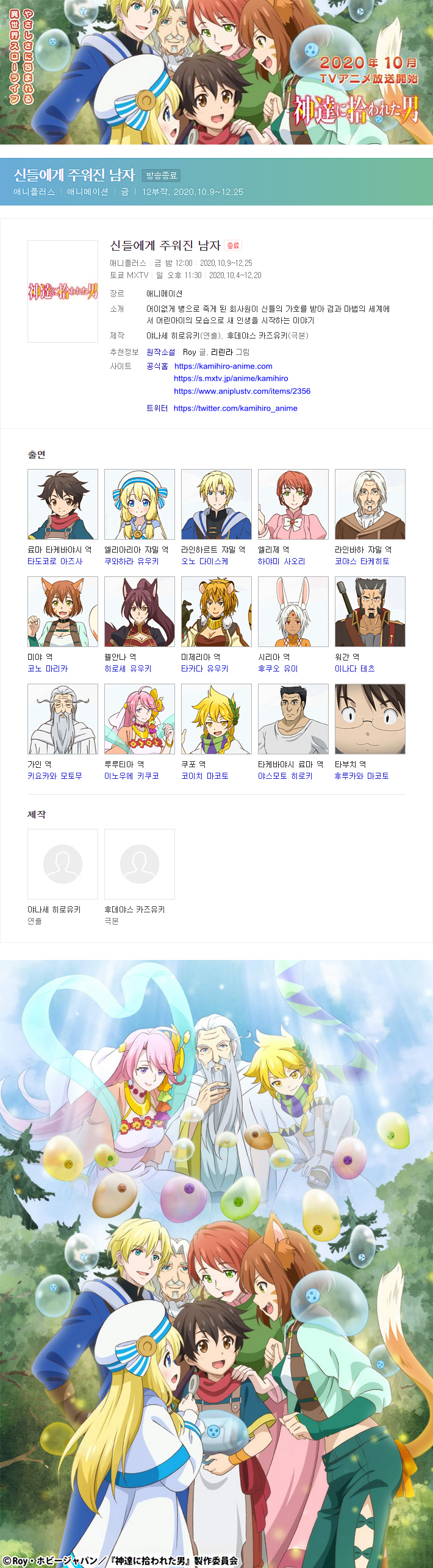View voice actor 후쿠오 유이

tap(277, 668)
